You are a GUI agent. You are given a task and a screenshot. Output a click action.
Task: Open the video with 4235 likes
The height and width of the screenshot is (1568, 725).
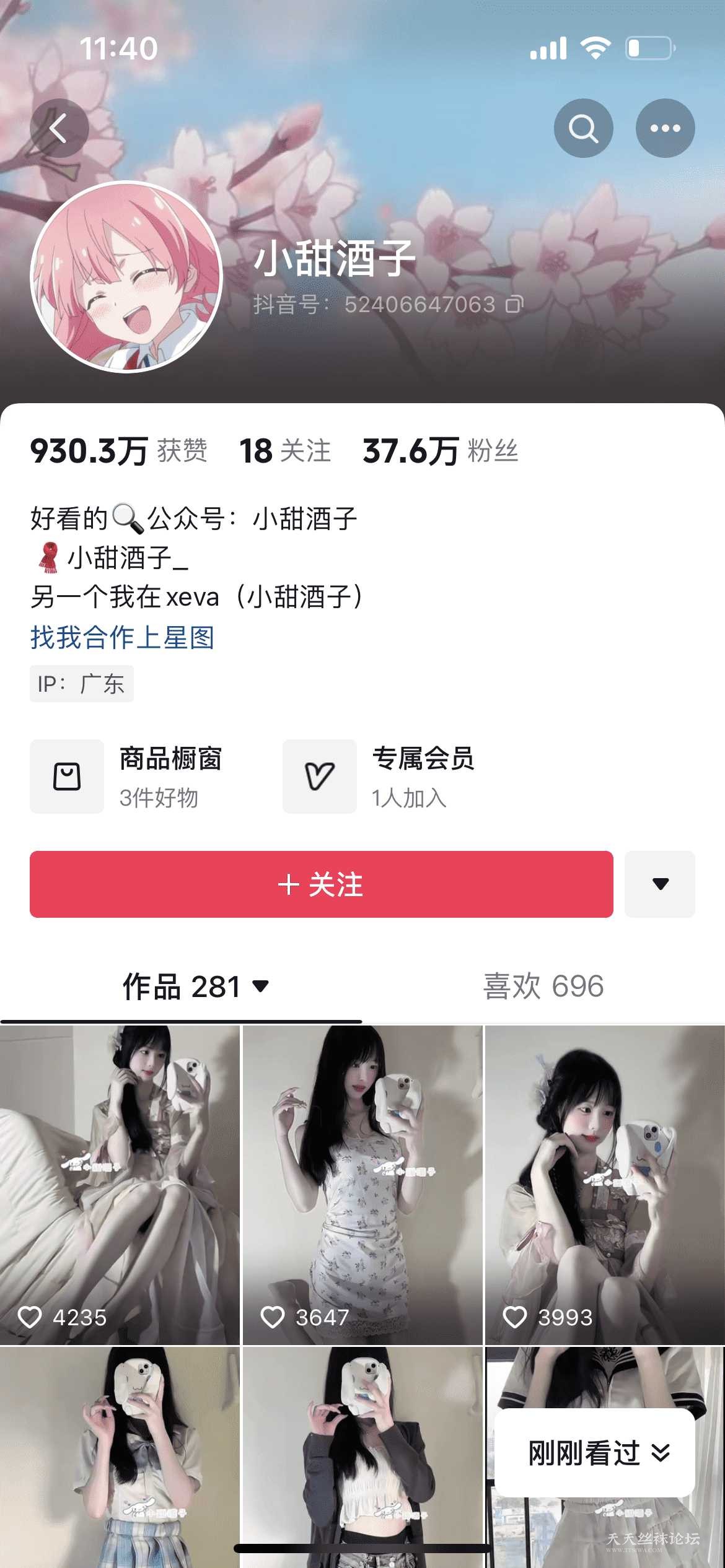[x=120, y=1184]
